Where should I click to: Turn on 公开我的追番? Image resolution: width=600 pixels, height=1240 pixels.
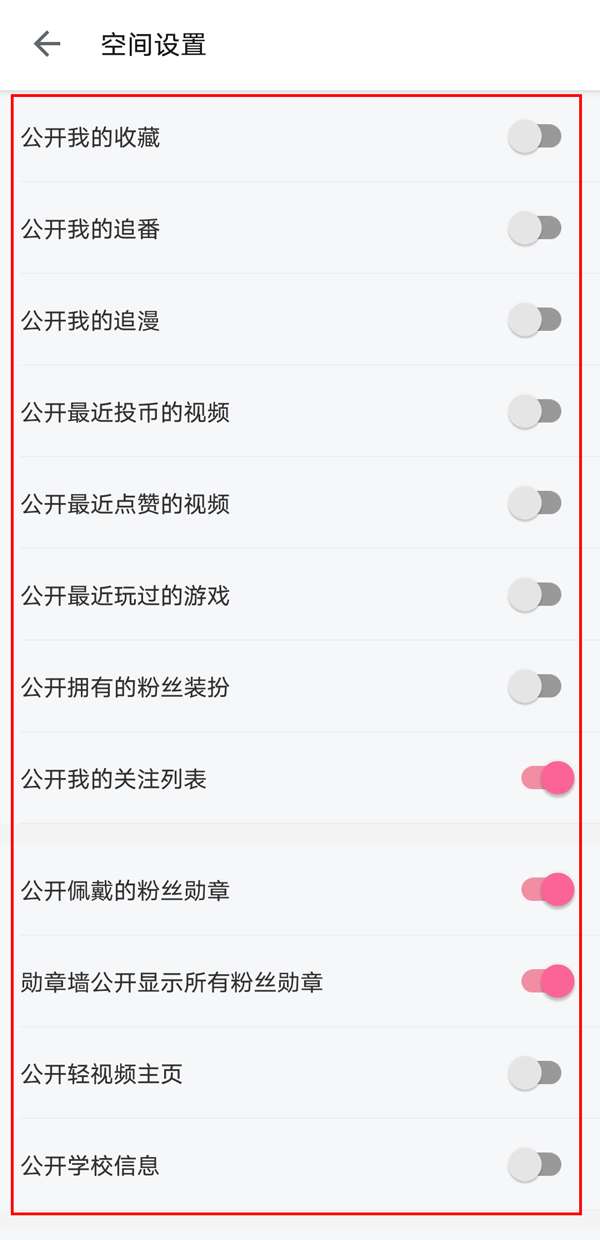pyautogui.click(x=535, y=229)
